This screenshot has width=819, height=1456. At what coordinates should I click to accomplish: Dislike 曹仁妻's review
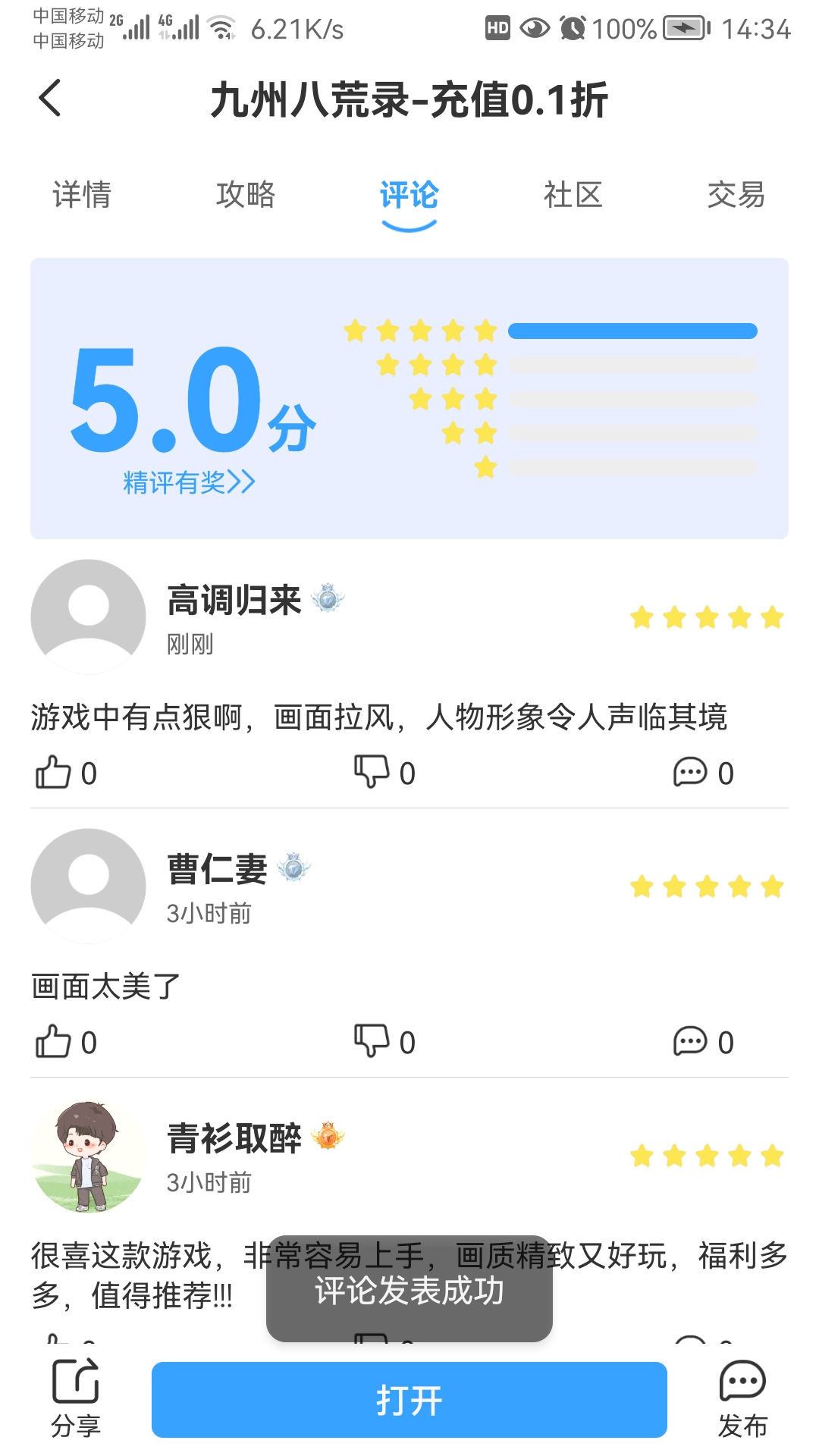[384, 1042]
